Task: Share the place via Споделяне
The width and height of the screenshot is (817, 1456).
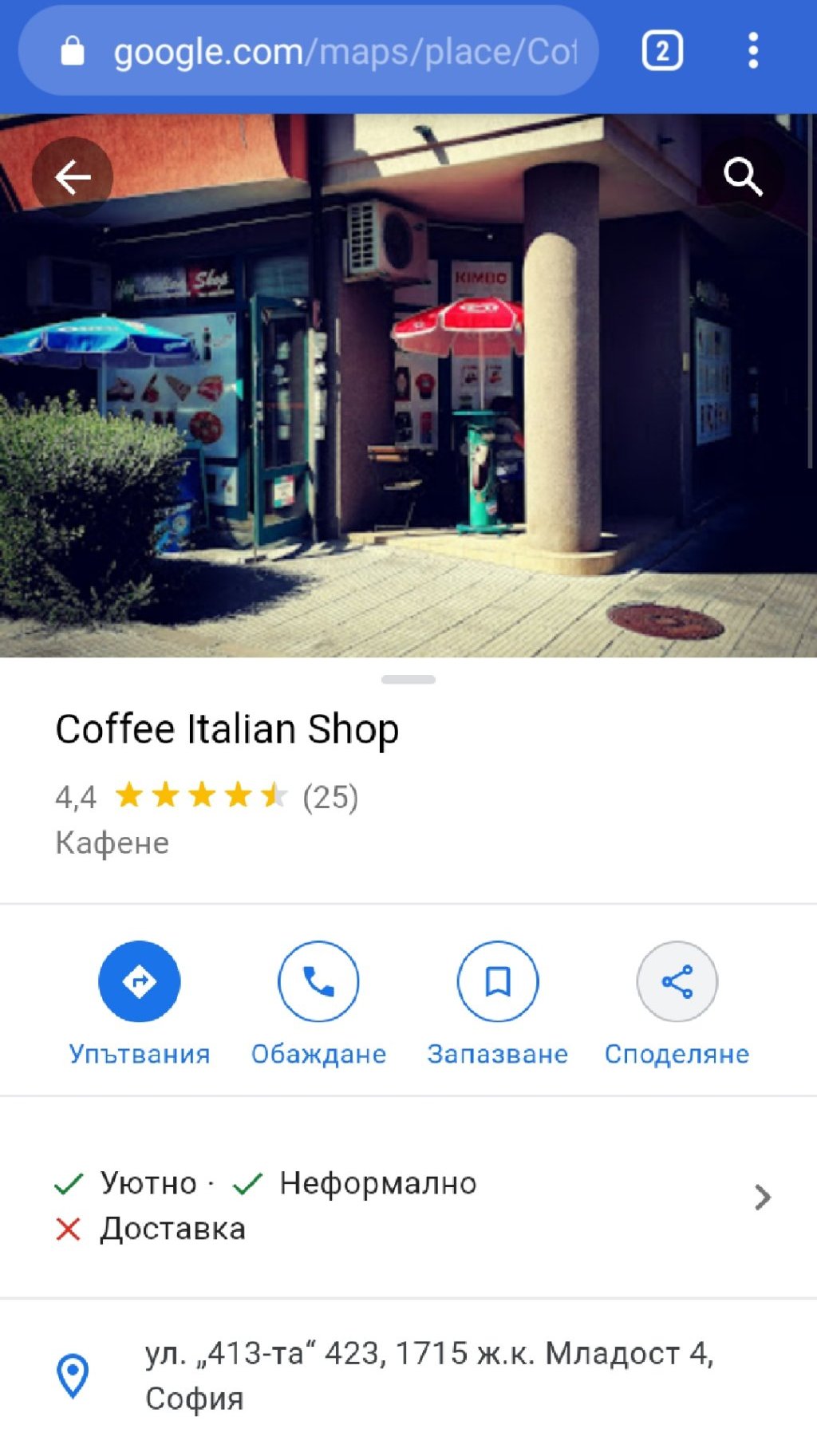Action: pos(677,981)
